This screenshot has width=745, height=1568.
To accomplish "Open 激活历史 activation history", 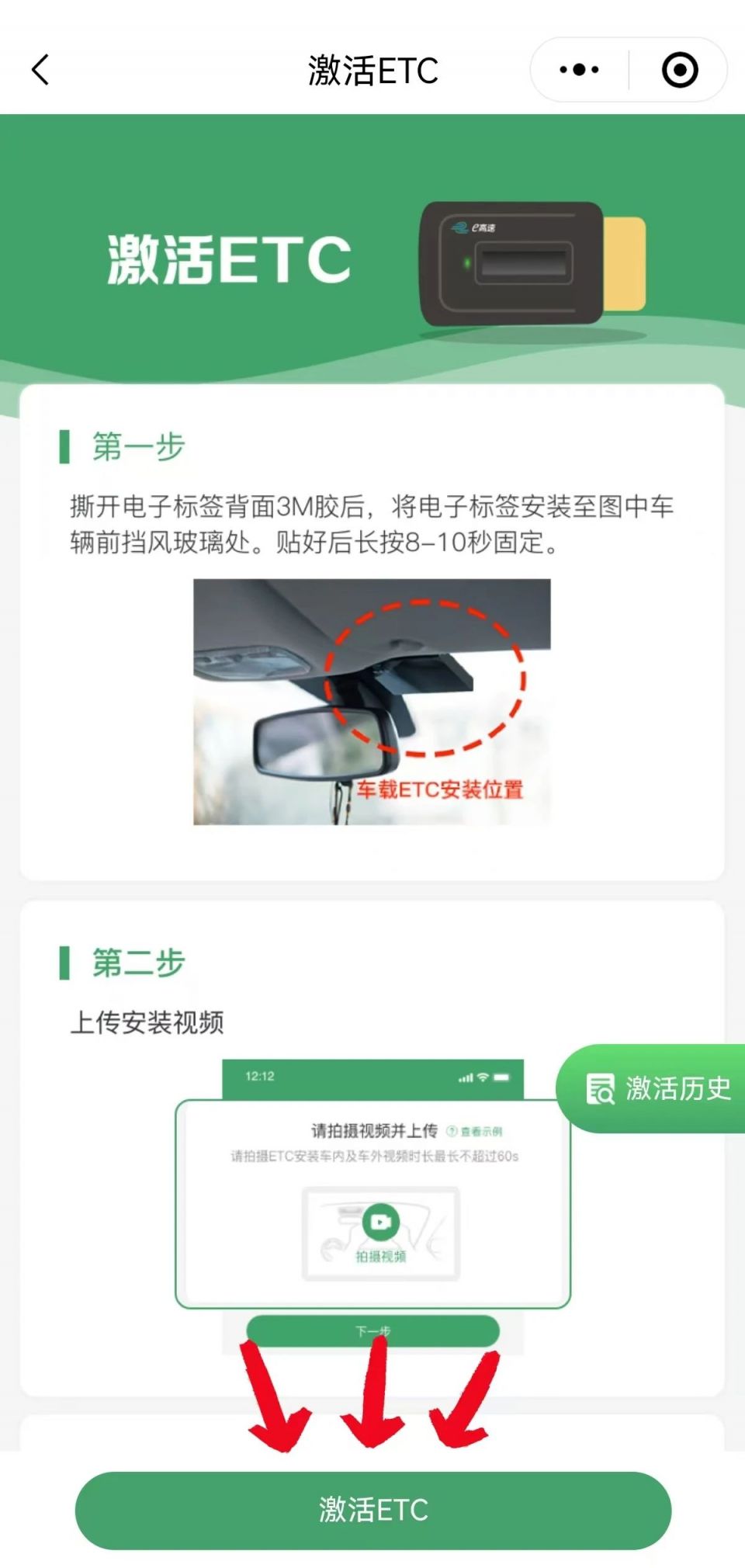I will pos(657,1088).
